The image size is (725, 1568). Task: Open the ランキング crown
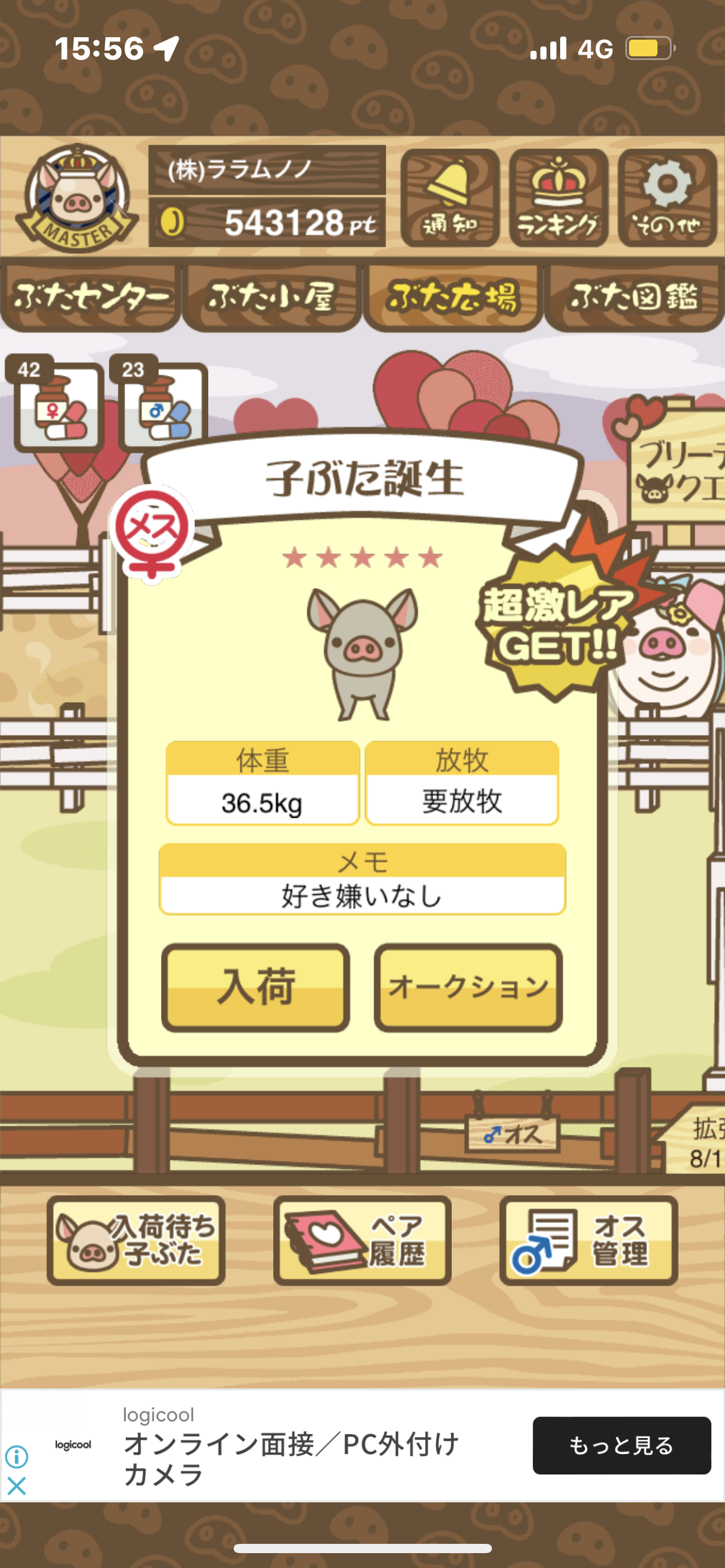(x=558, y=198)
